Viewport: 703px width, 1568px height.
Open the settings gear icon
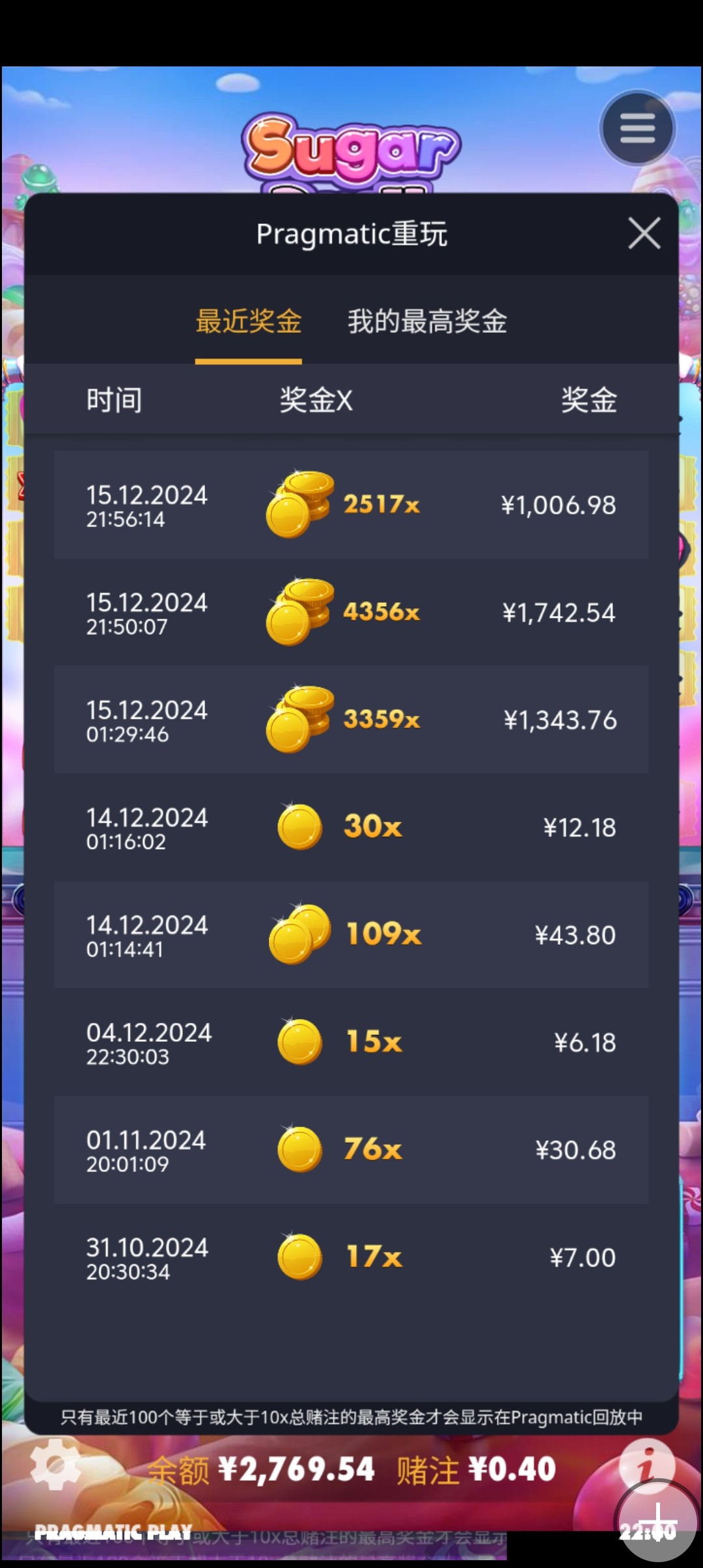(55, 1466)
